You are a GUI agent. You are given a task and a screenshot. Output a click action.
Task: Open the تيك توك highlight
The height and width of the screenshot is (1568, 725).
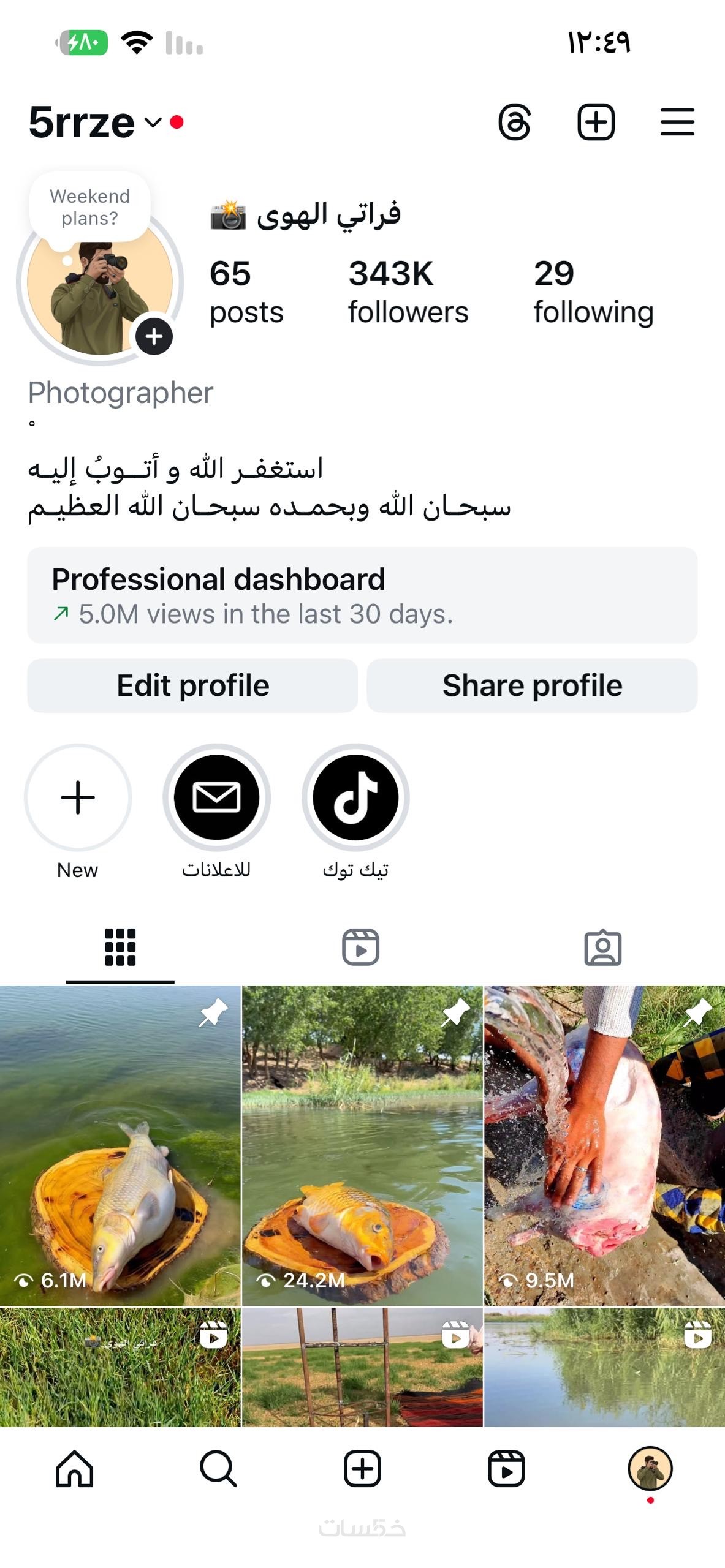pos(355,797)
